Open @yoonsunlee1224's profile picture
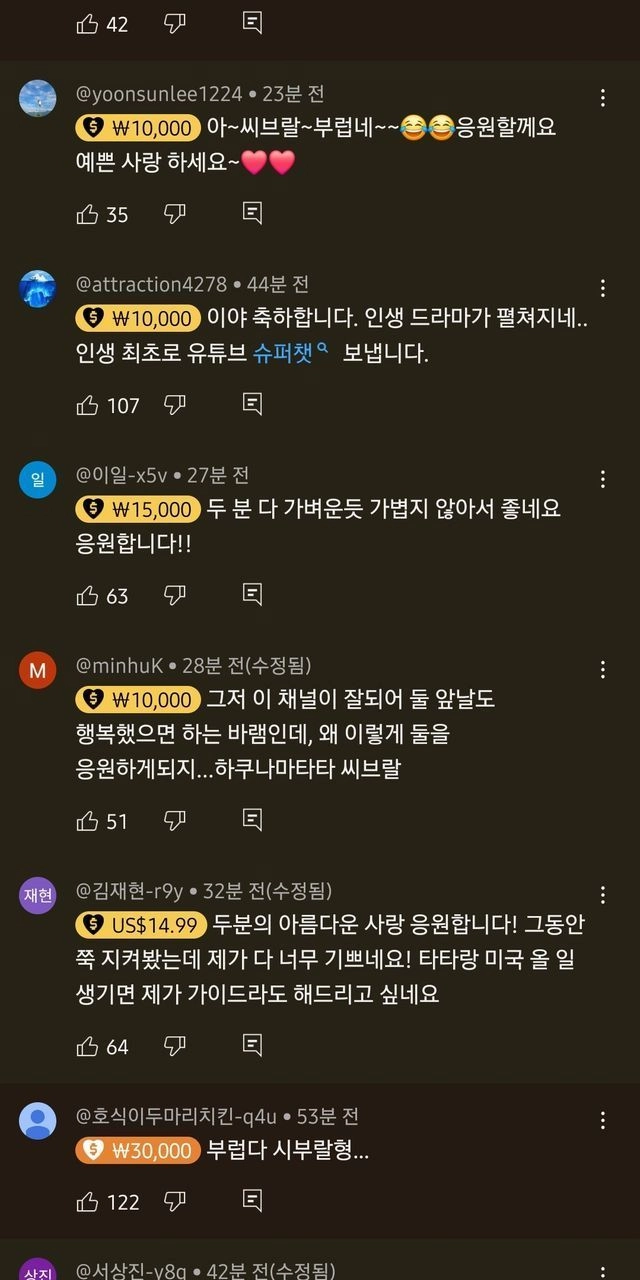Viewport: 640px width, 1280px height. point(37,98)
